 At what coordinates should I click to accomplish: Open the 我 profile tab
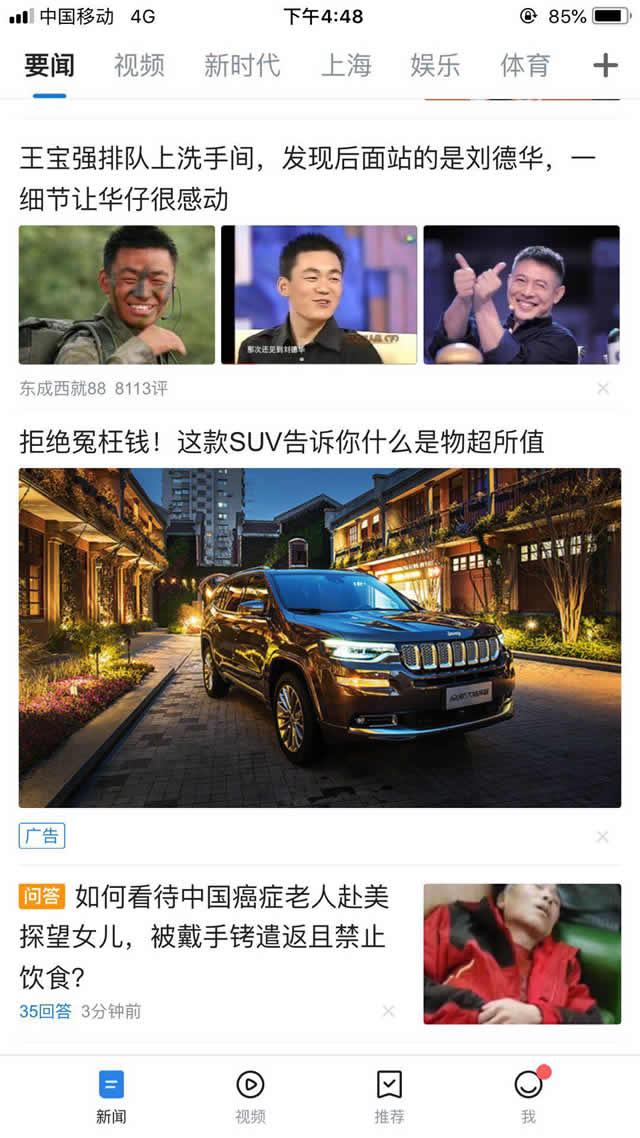pyautogui.click(x=528, y=1096)
